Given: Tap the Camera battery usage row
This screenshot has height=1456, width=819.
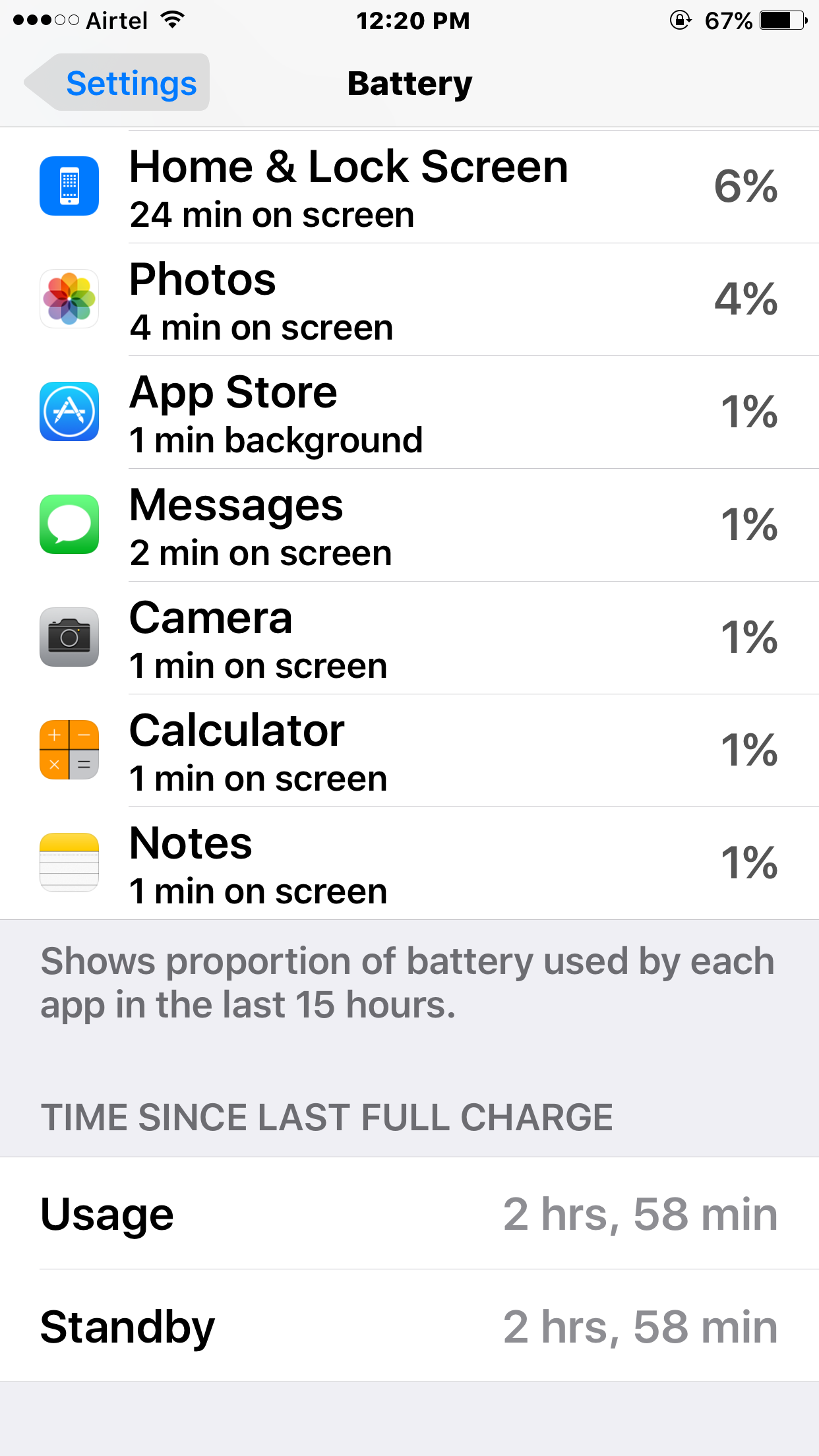Looking at the screenshot, I should pyautogui.click(x=409, y=638).
